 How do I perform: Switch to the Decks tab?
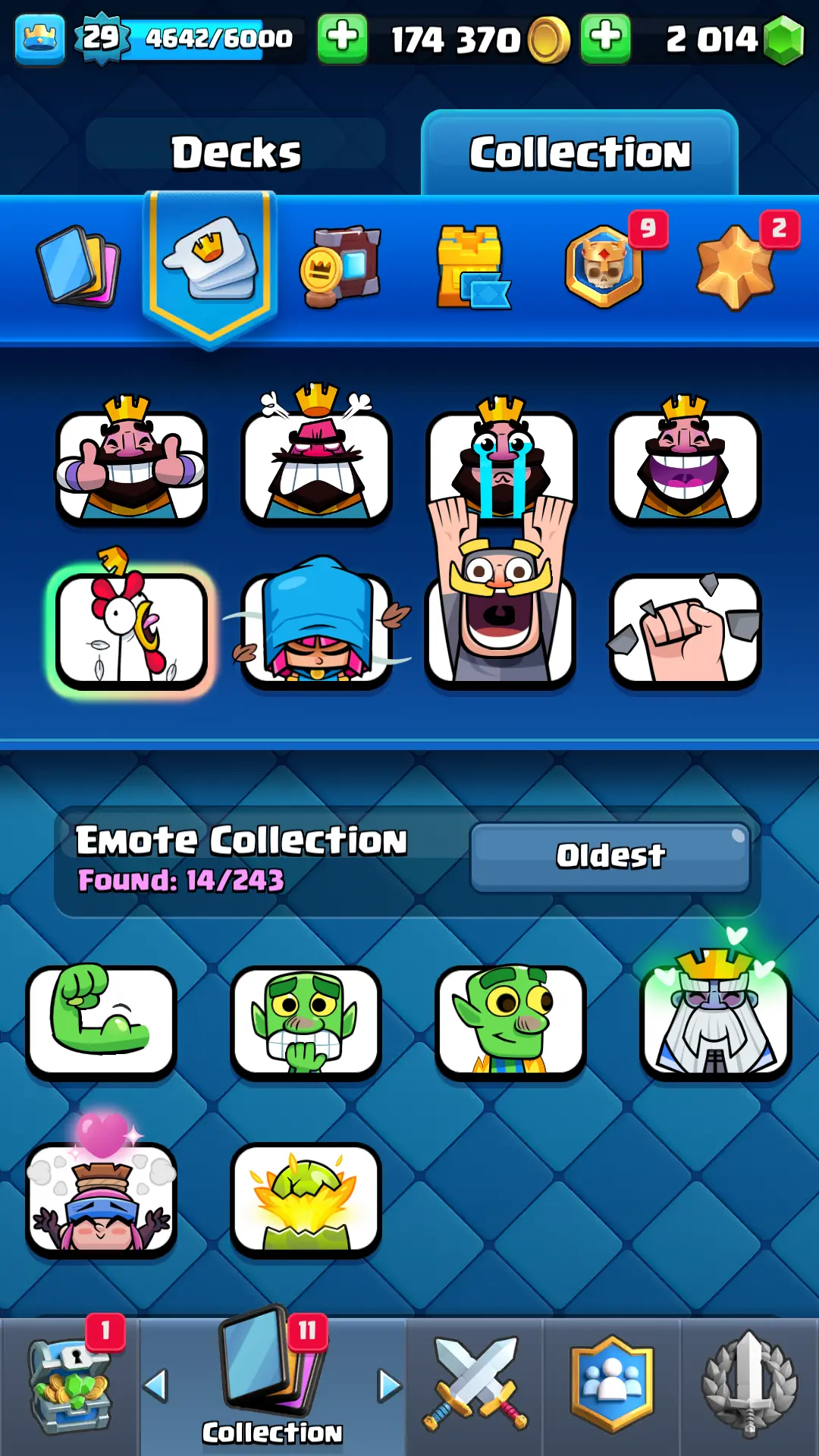236,152
